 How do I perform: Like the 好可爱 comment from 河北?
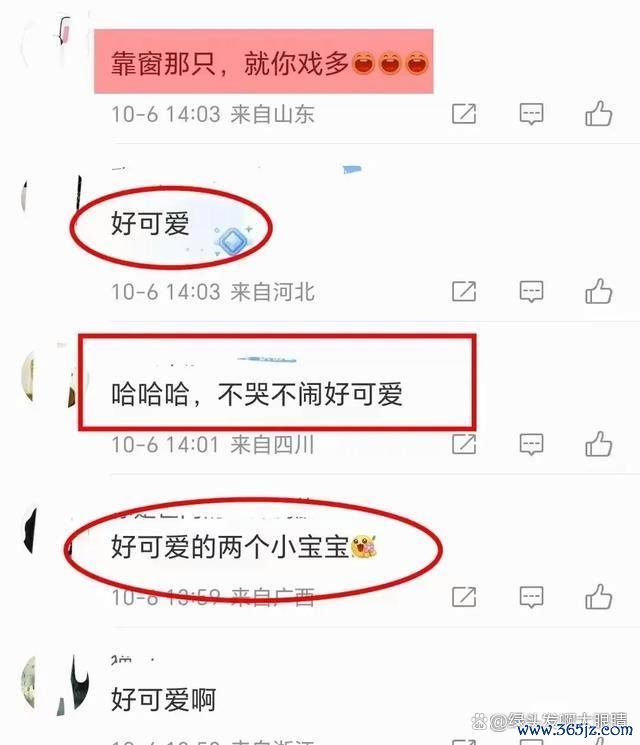click(x=598, y=291)
